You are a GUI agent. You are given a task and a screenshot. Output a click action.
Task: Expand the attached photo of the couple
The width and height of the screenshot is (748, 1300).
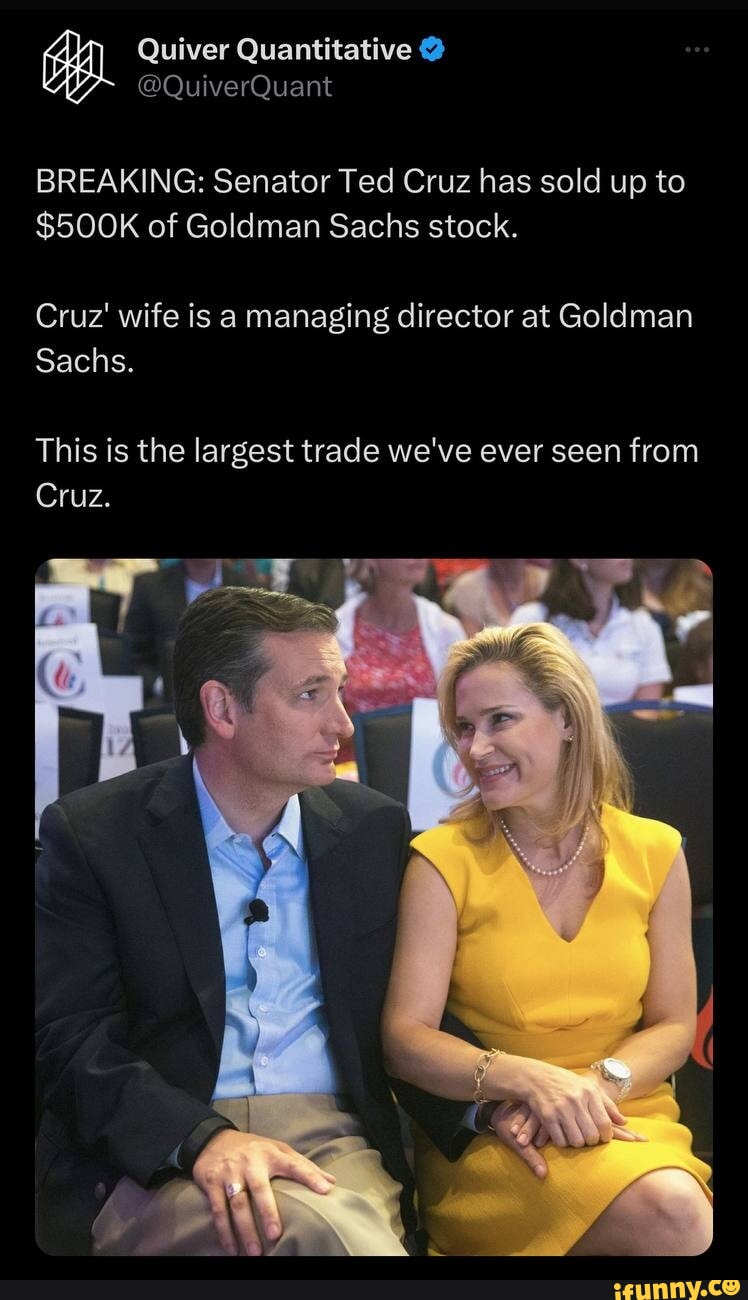(374, 905)
